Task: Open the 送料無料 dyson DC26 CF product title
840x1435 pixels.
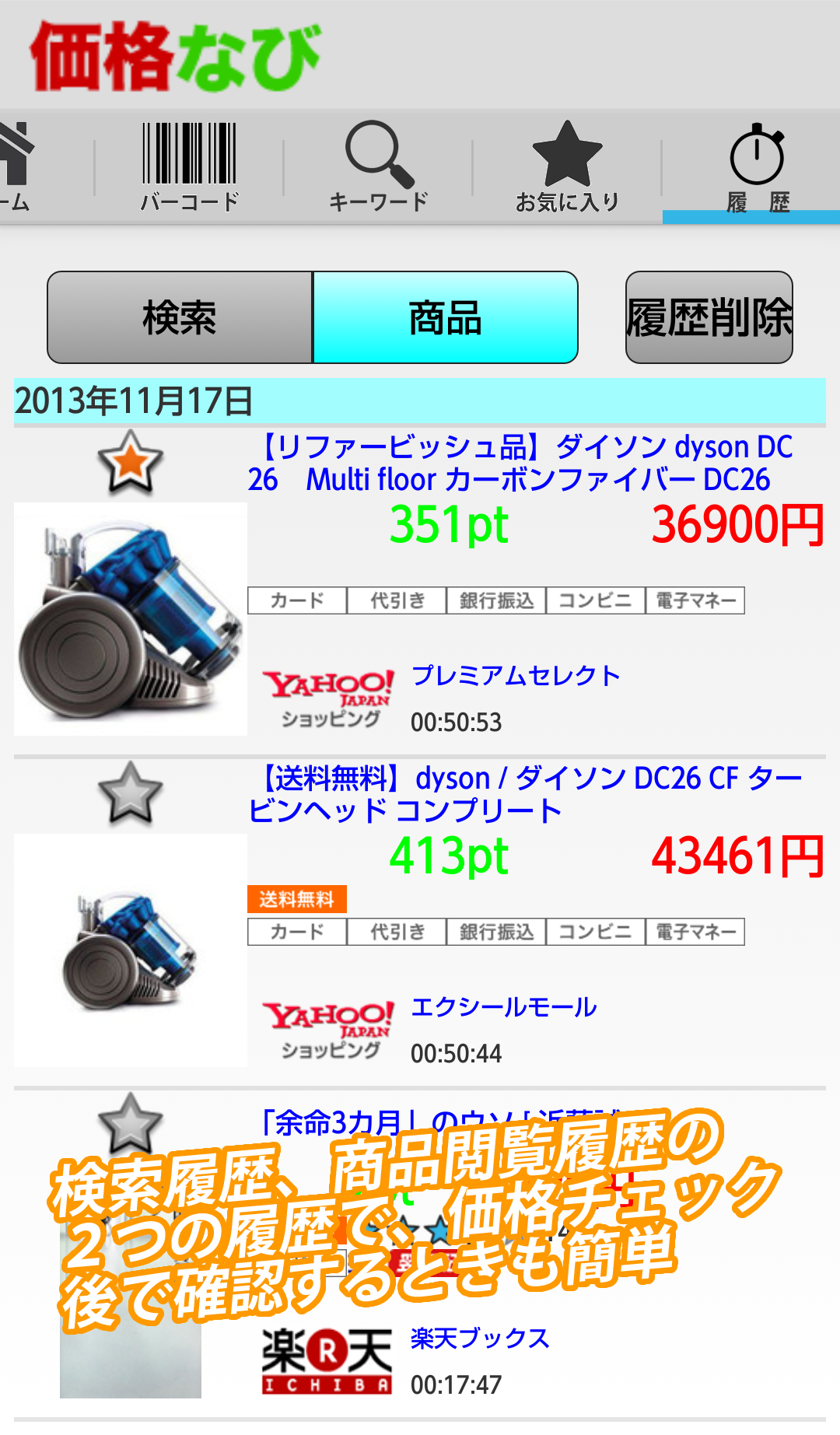Action: point(525,794)
